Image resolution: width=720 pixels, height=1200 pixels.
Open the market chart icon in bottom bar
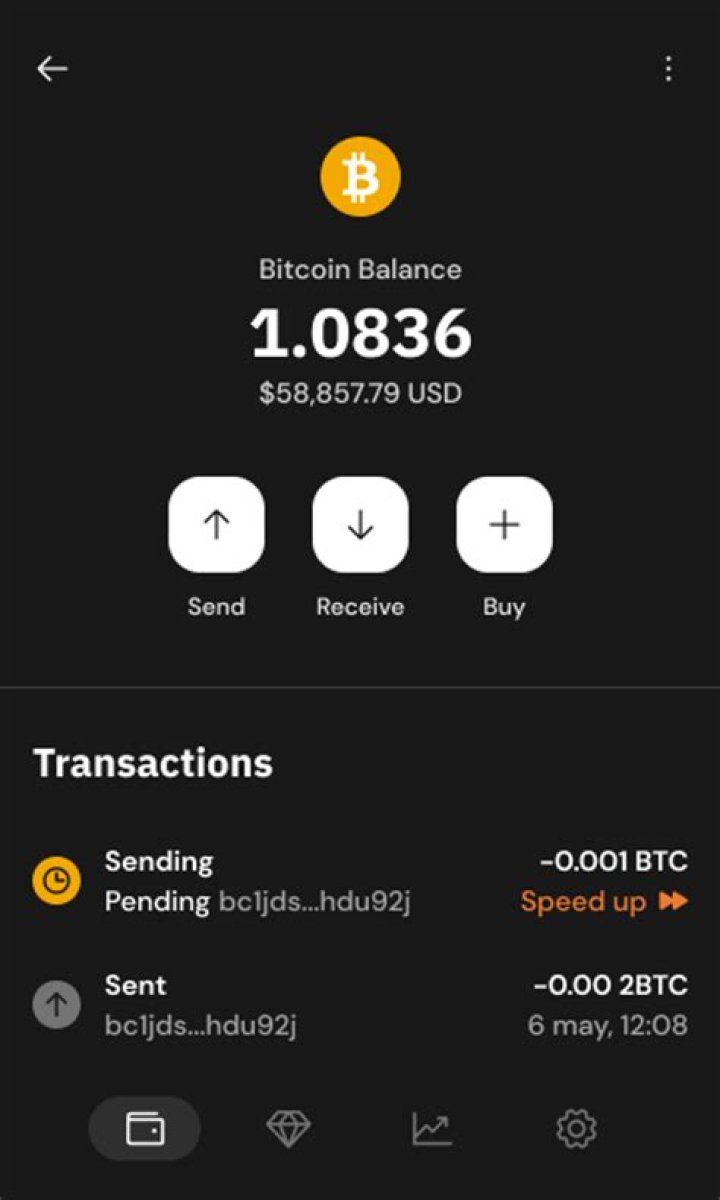pyautogui.click(x=432, y=1127)
